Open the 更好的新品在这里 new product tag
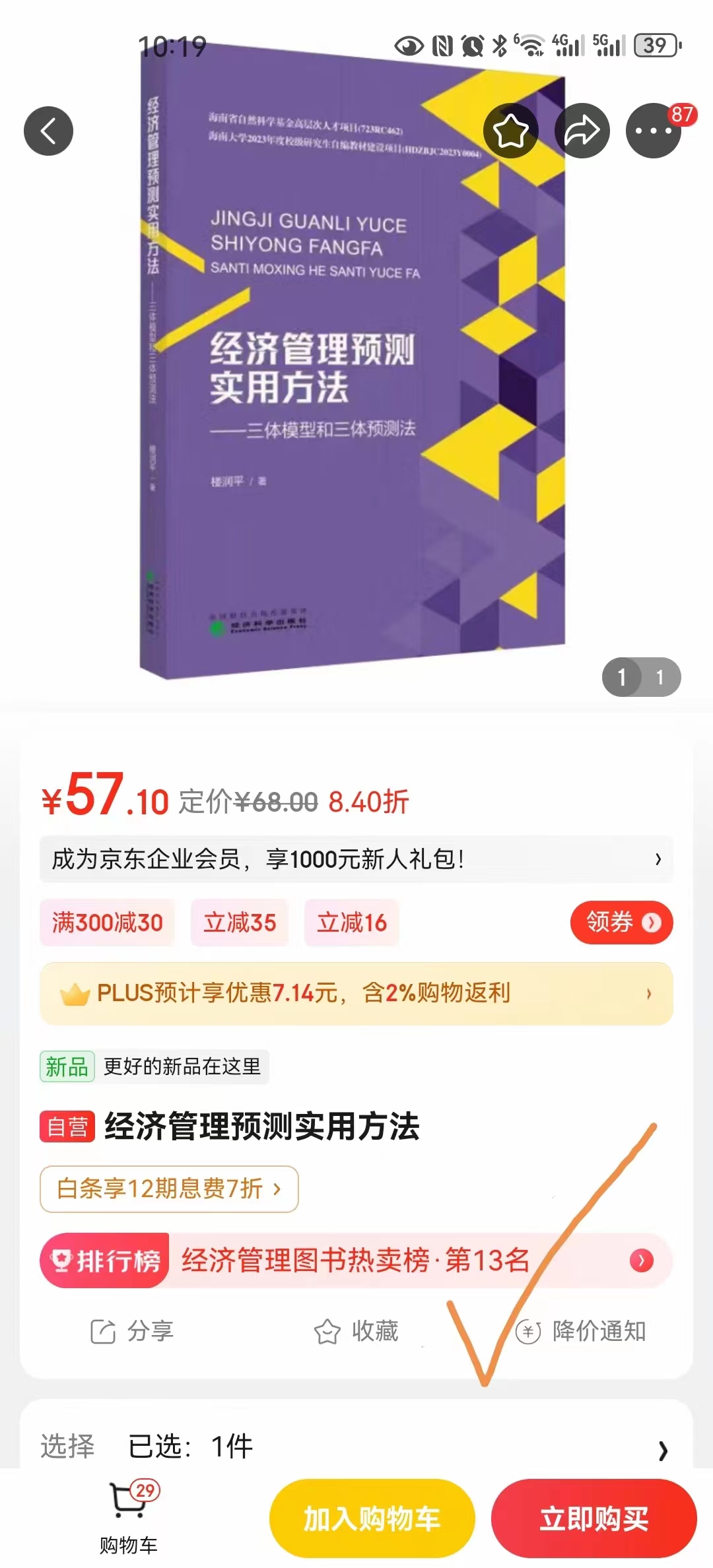Viewport: 713px width, 1568px height. [x=154, y=1066]
